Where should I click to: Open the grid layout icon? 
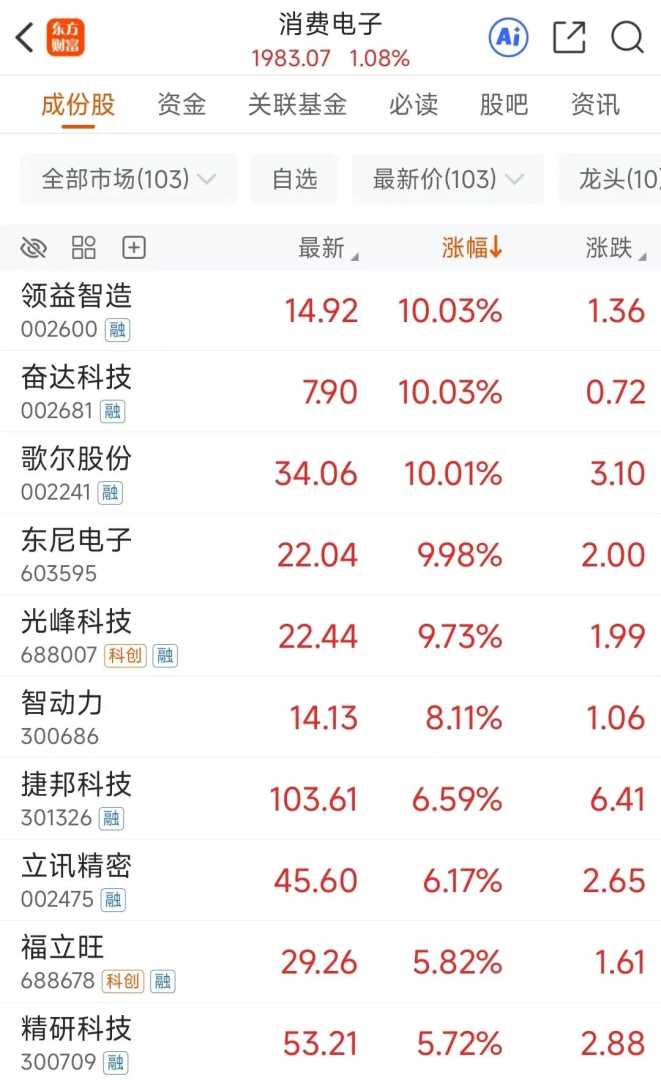coord(84,248)
